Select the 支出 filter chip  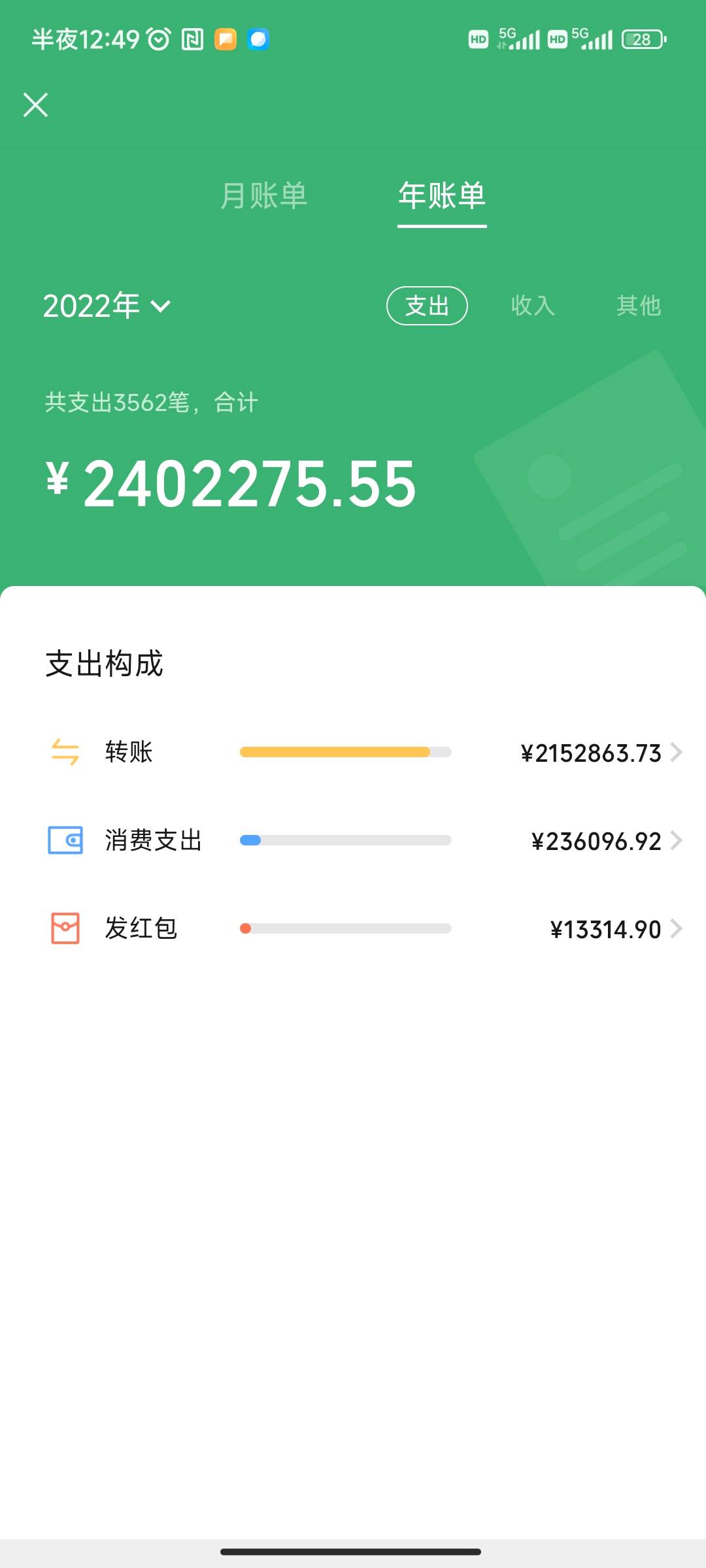point(427,306)
